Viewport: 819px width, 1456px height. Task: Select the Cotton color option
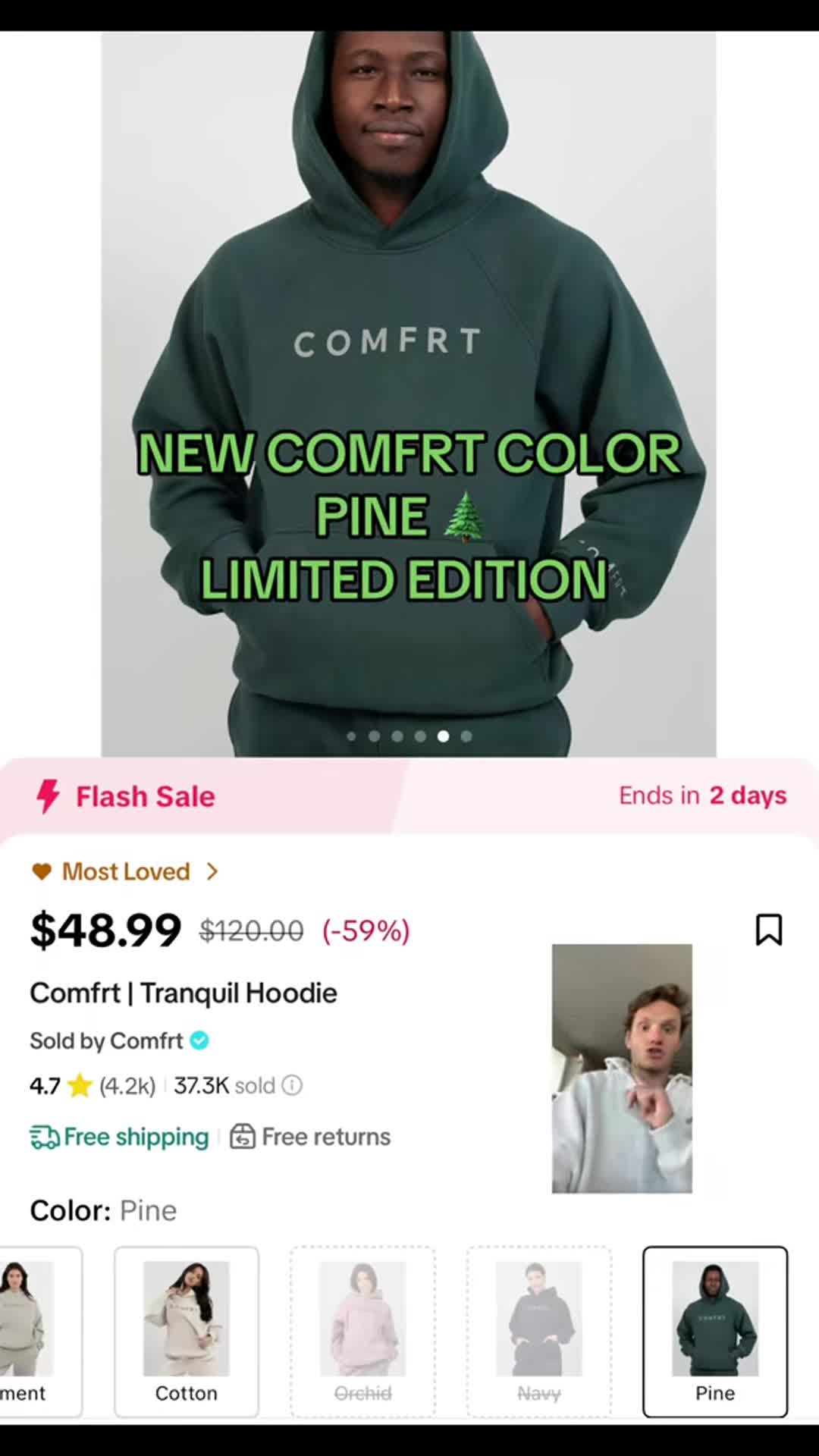(x=187, y=1331)
